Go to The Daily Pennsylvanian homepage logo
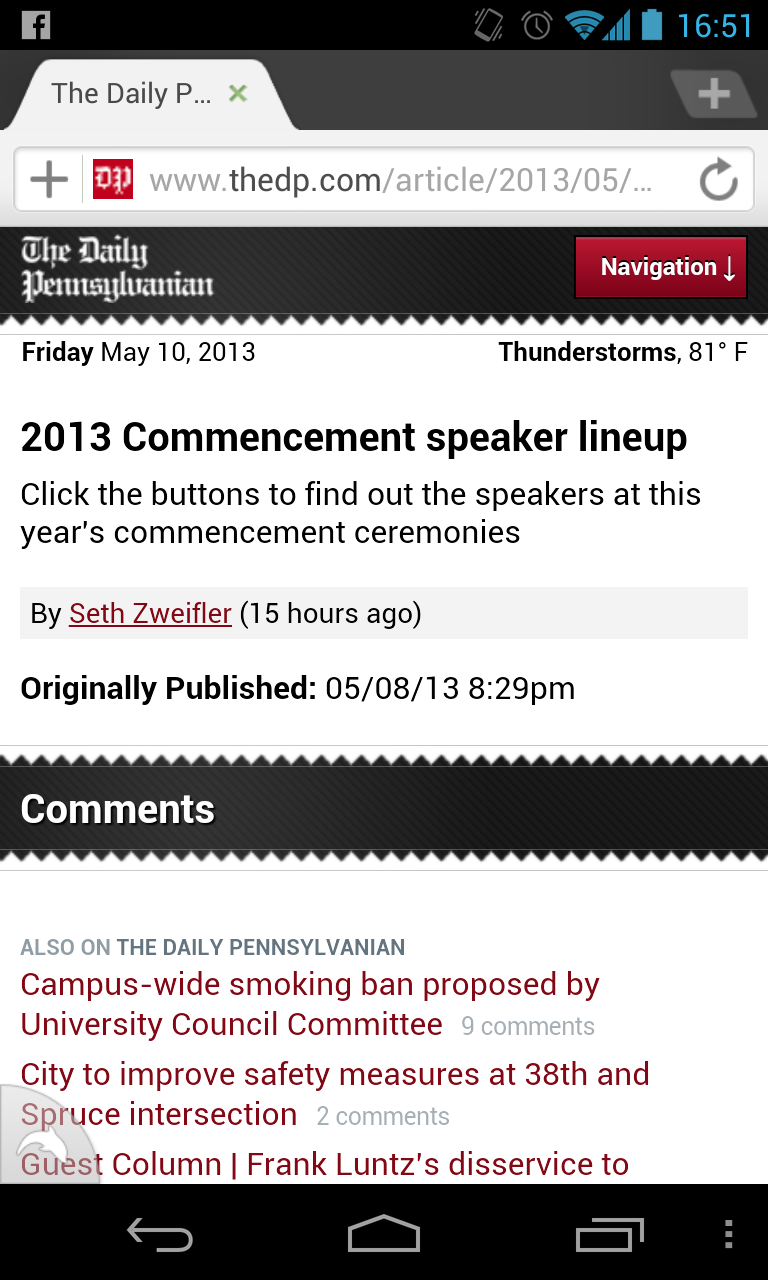Image resolution: width=768 pixels, height=1280 pixels. pos(117,268)
